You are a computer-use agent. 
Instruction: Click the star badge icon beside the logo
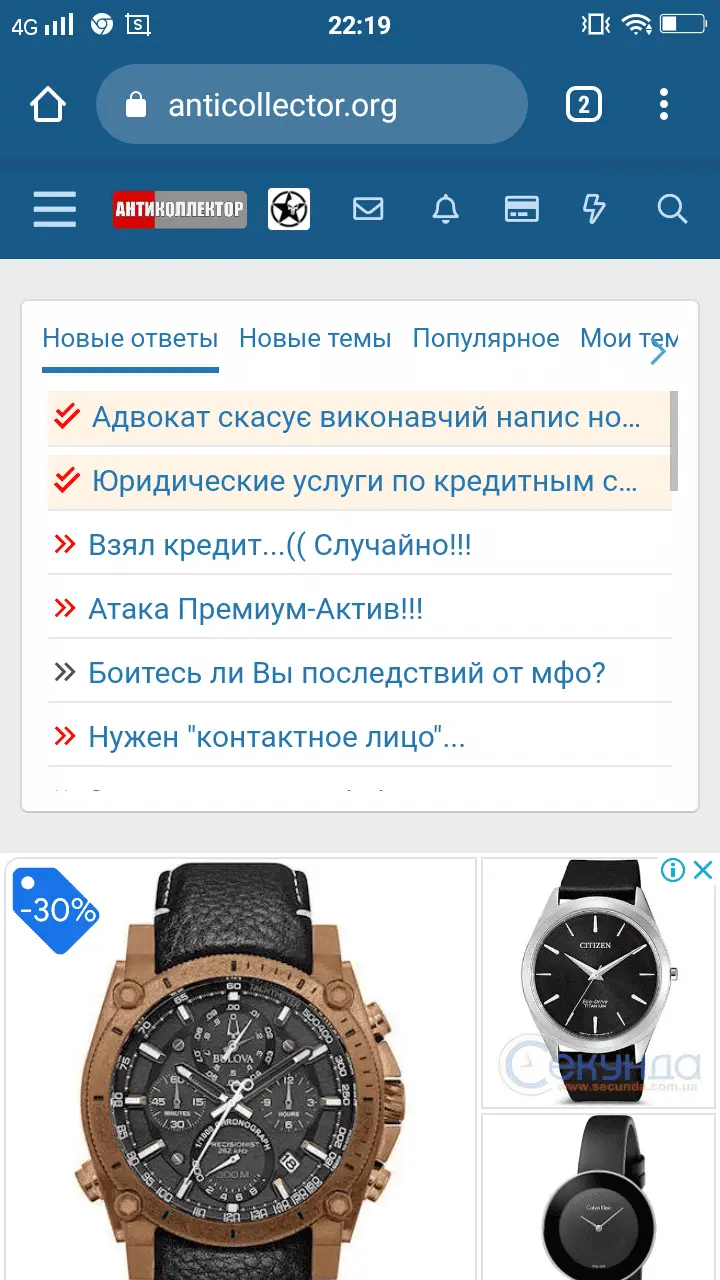288,209
